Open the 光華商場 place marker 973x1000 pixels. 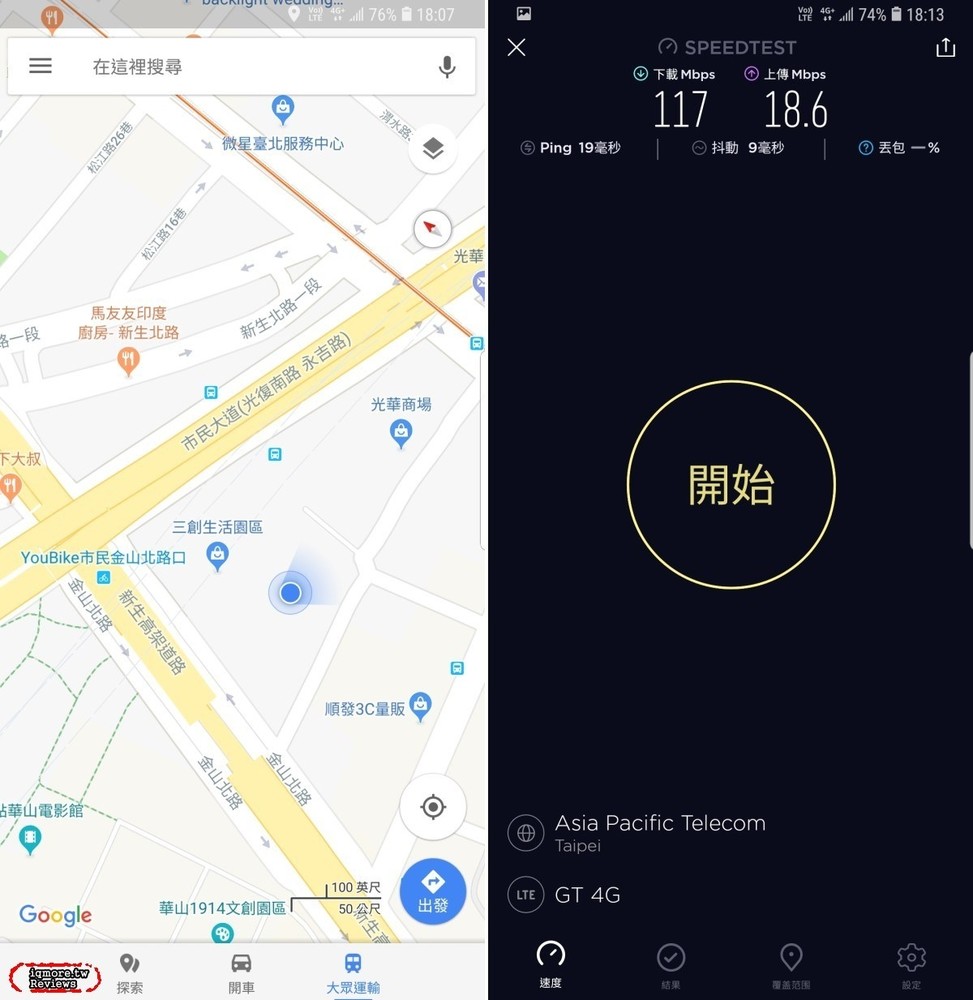click(401, 432)
